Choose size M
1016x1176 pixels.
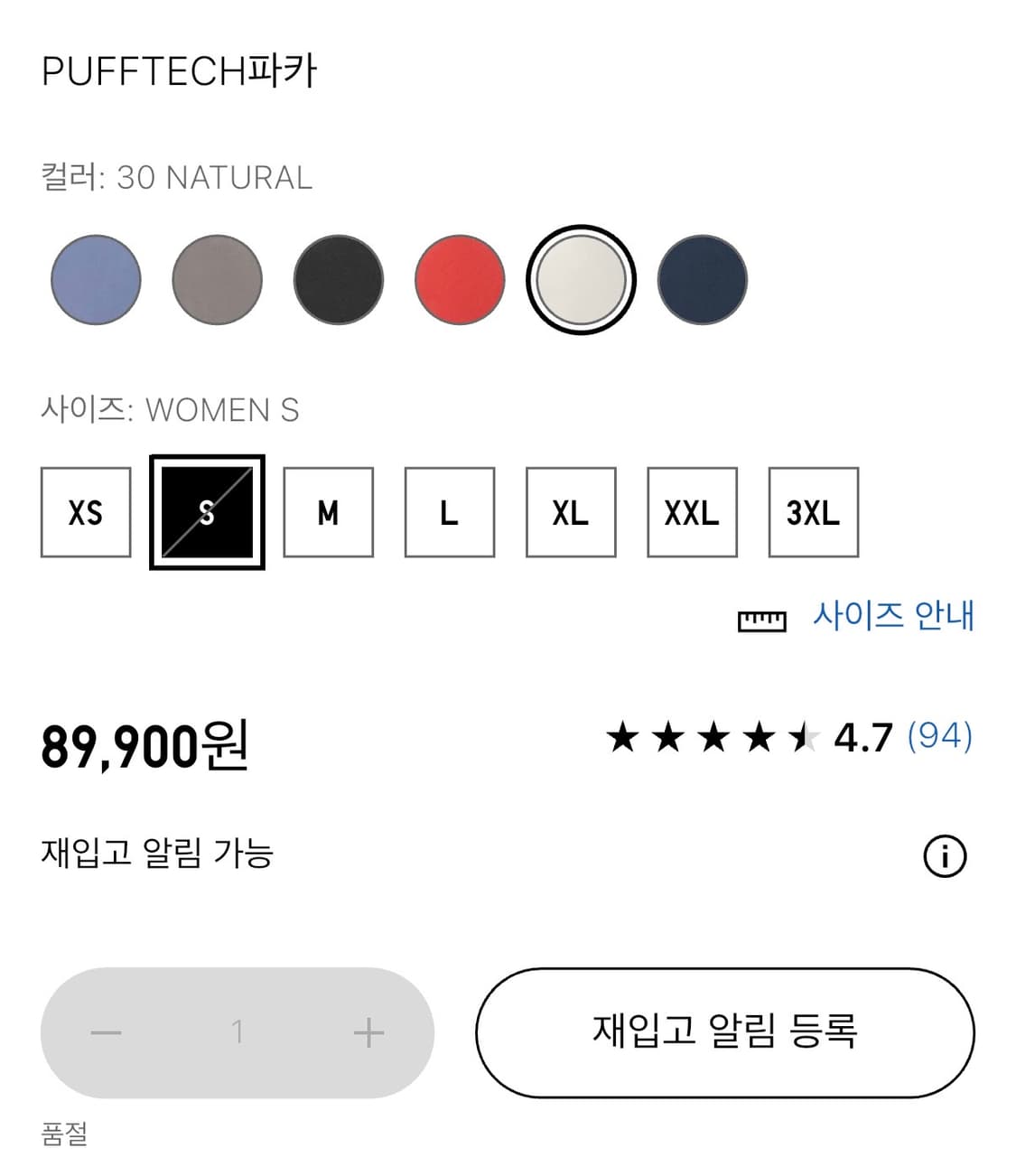pos(329,512)
